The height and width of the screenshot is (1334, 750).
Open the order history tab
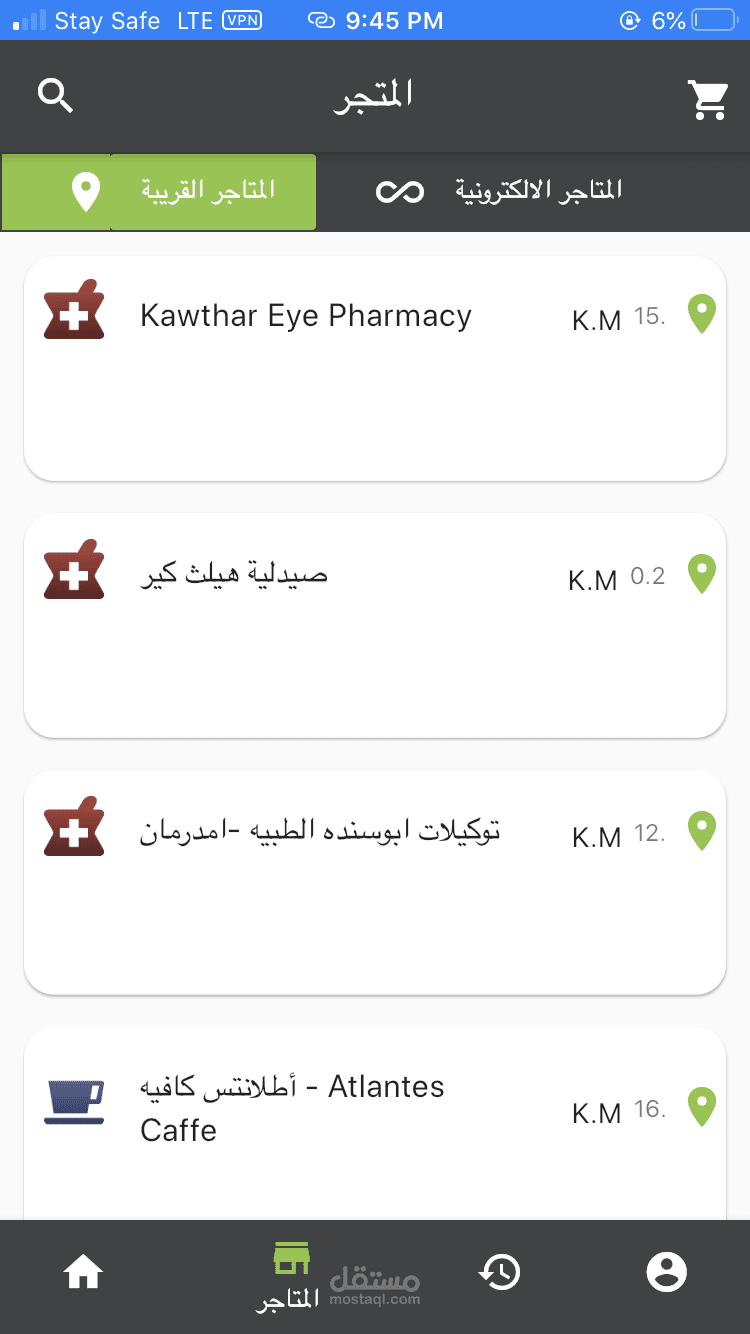pos(500,1273)
